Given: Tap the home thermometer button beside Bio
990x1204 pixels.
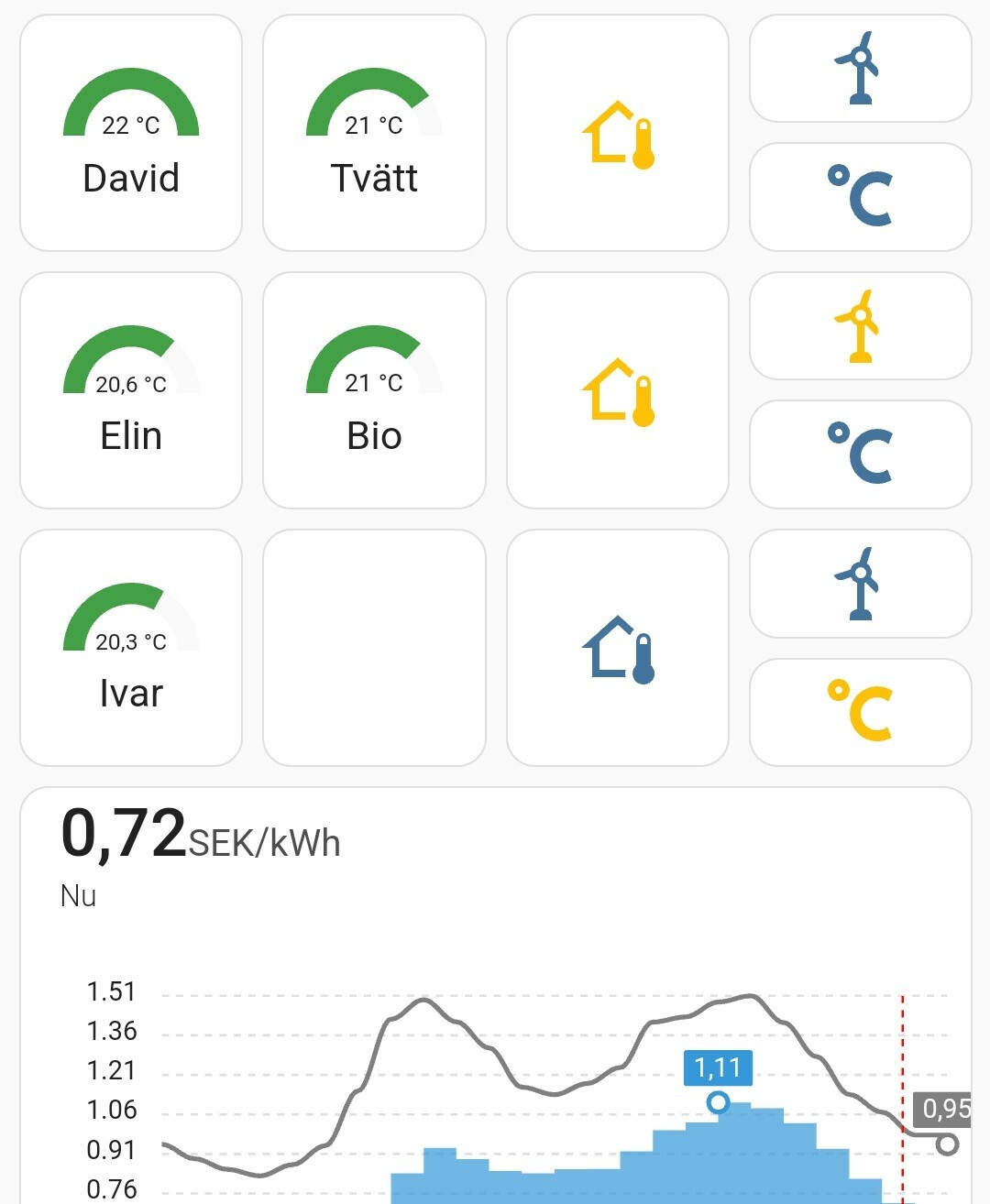Looking at the screenshot, I should (618, 390).
